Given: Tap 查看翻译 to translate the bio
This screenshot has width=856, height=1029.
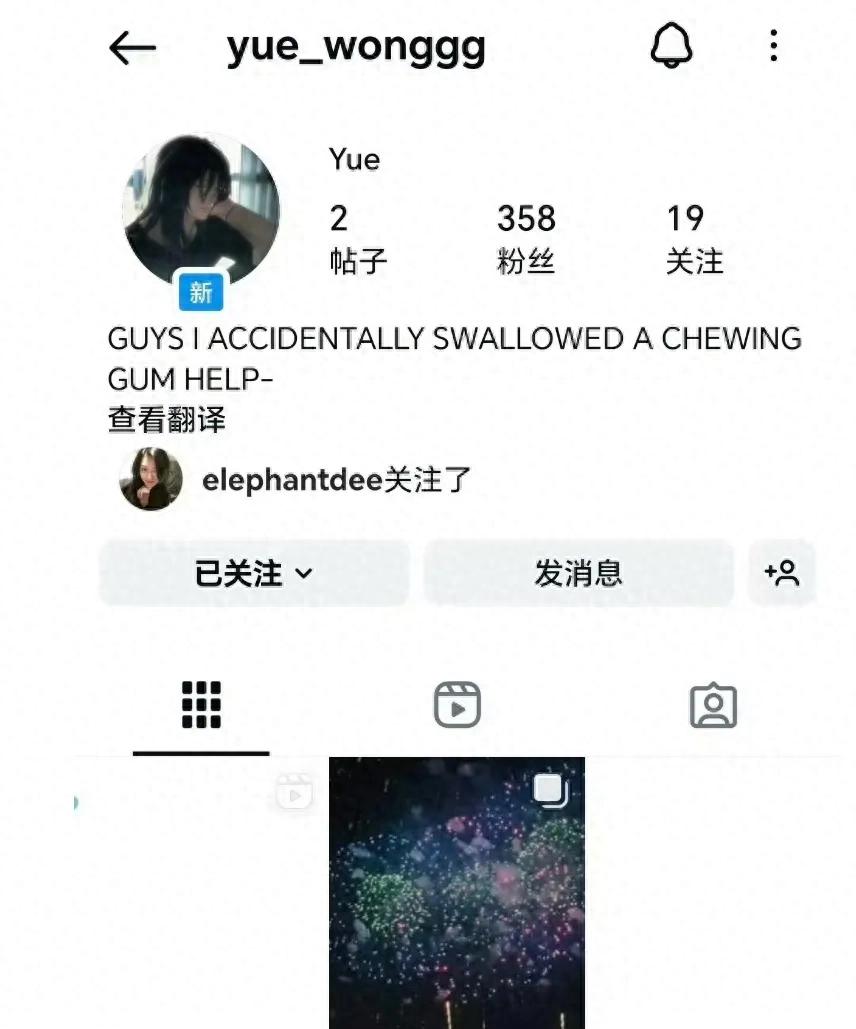Looking at the screenshot, I should coord(166,419).
